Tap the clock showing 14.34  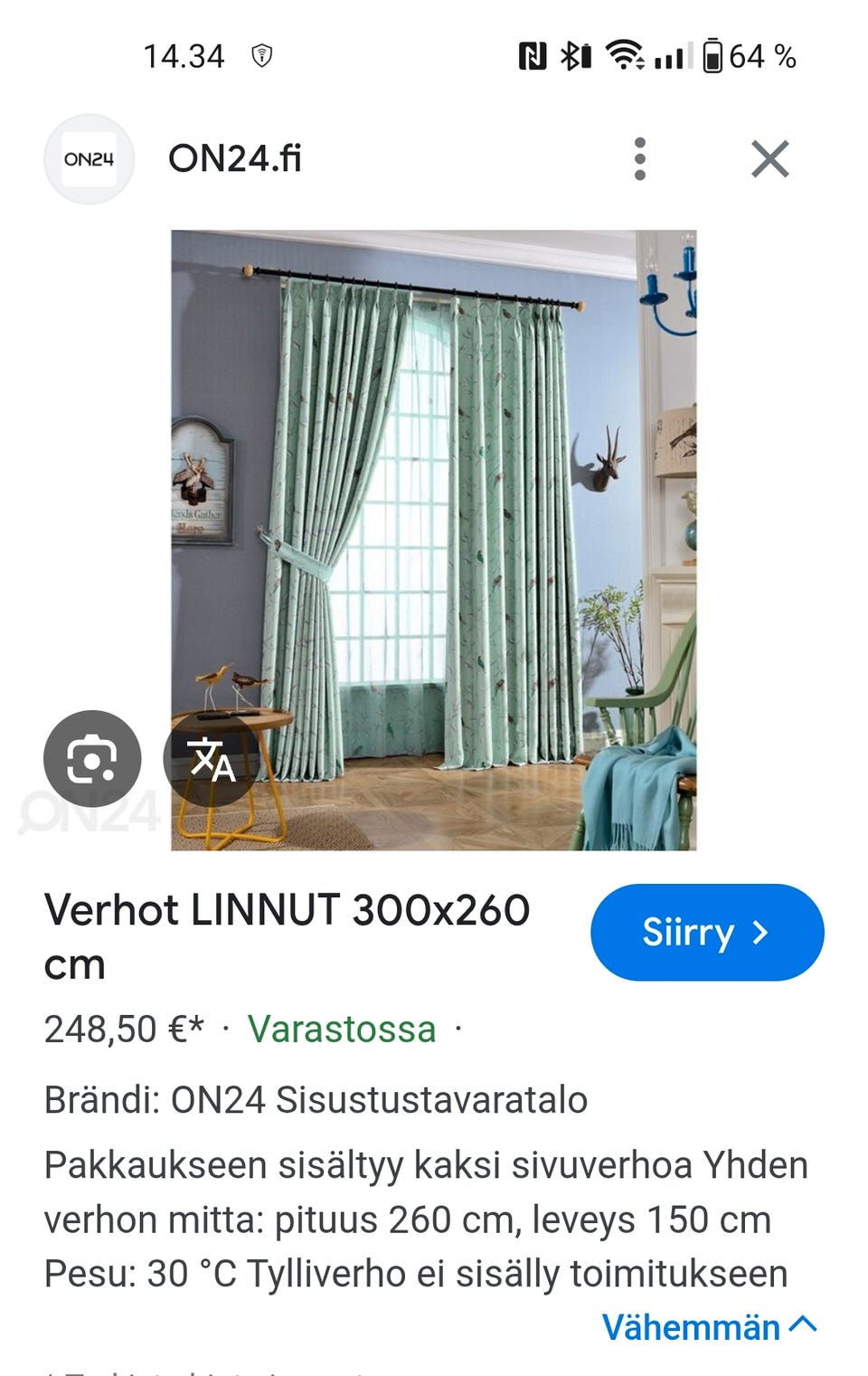point(184,56)
